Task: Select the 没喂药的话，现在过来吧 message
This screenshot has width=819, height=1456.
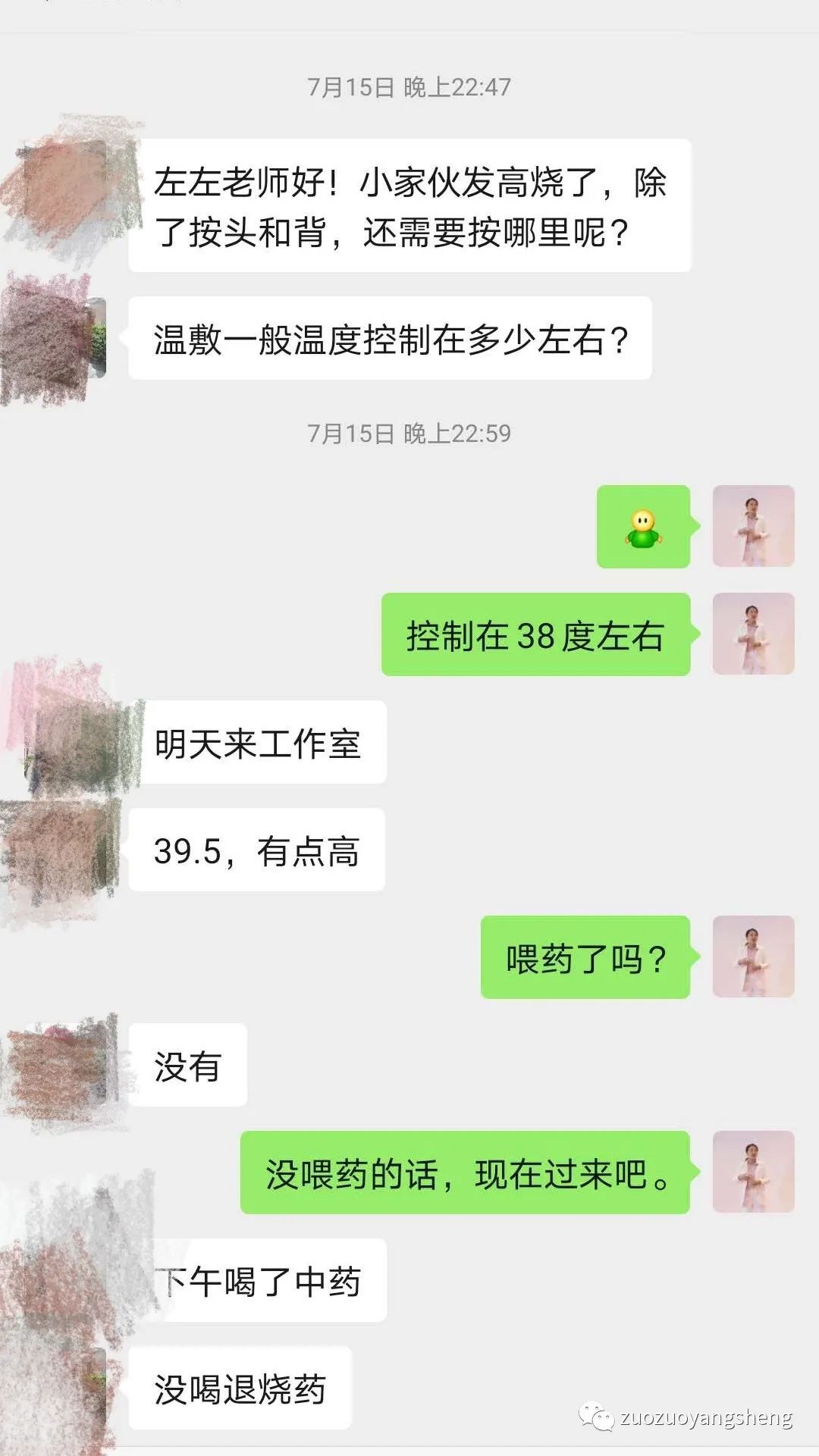Action: (466, 1170)
